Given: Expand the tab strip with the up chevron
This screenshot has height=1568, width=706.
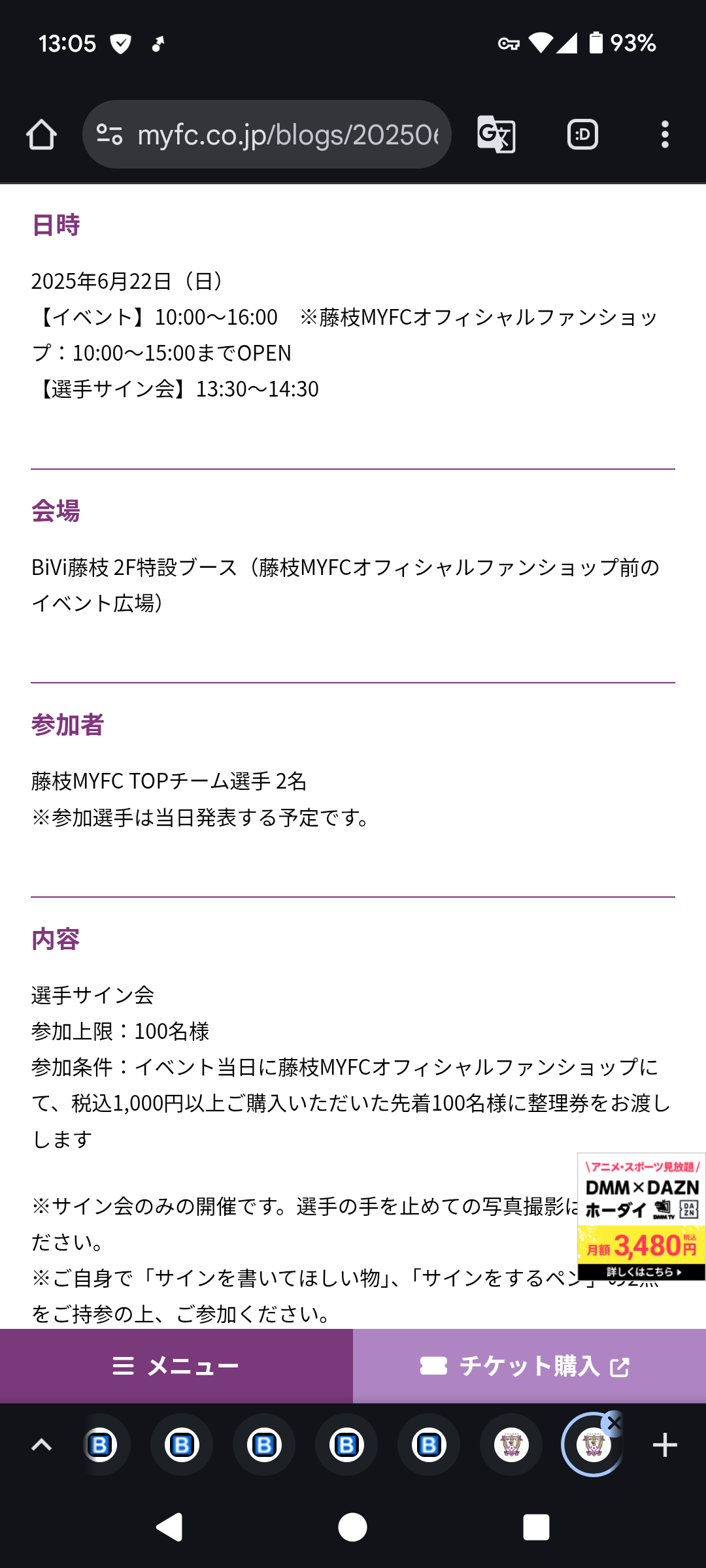Looking at the screenshot, I should pos(41,1445).
